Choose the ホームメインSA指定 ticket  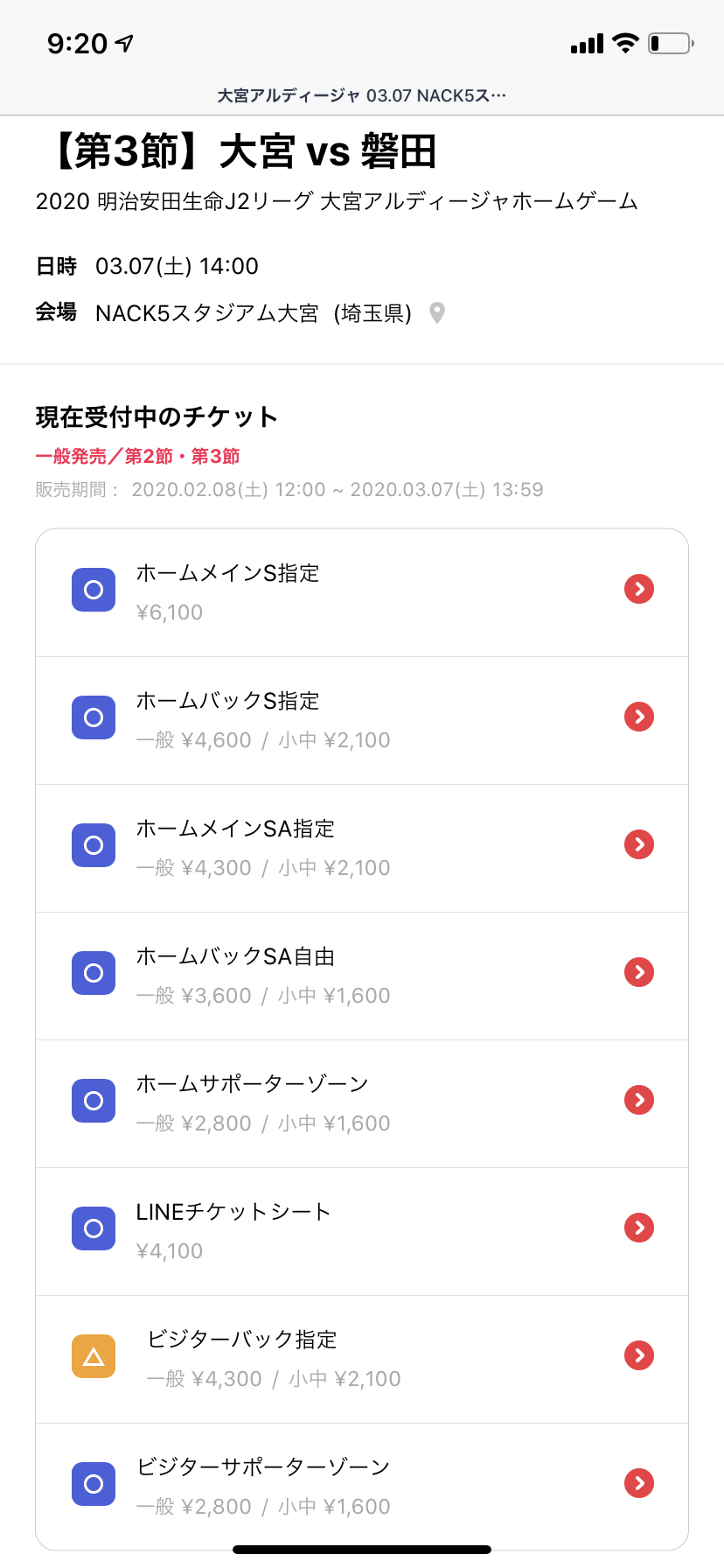pyautogui.click(x=362, y=848)
